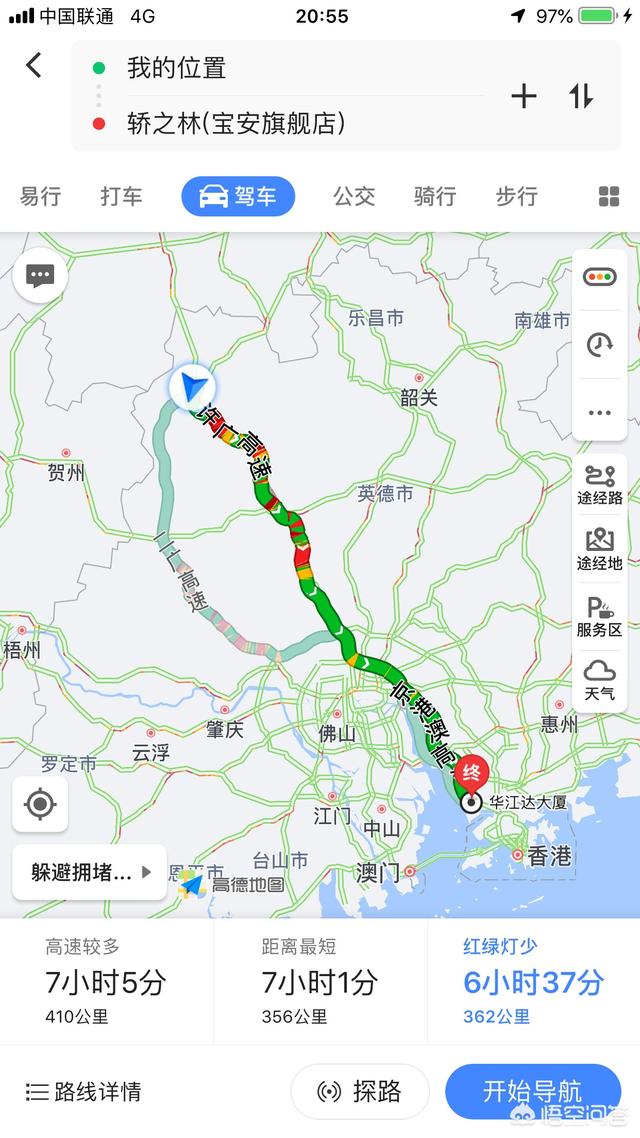640x1138 pixels.
Task: Start navigation with 开始导航
Action: [533, 1092]
